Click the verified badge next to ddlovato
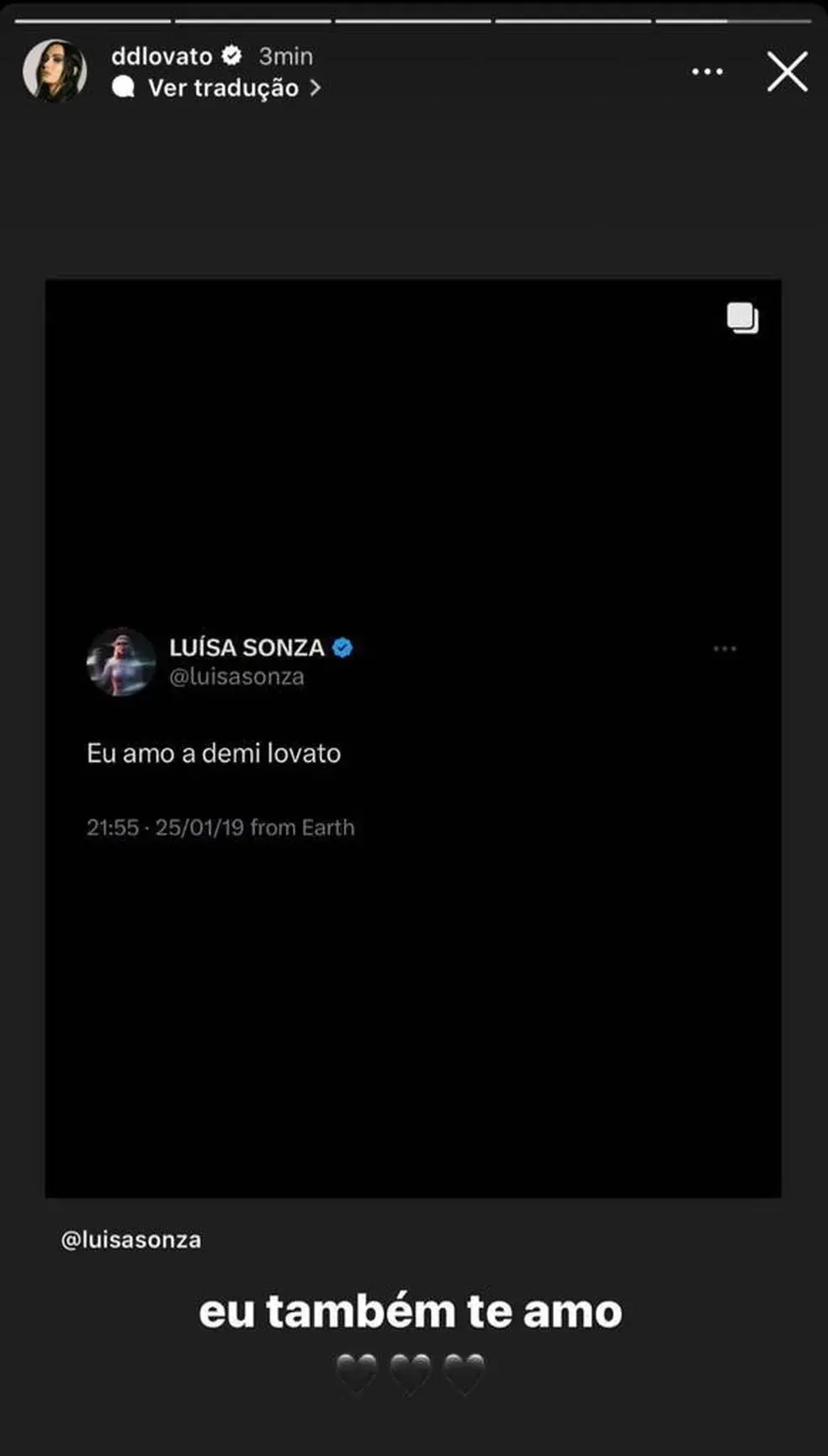 (229, 56)
